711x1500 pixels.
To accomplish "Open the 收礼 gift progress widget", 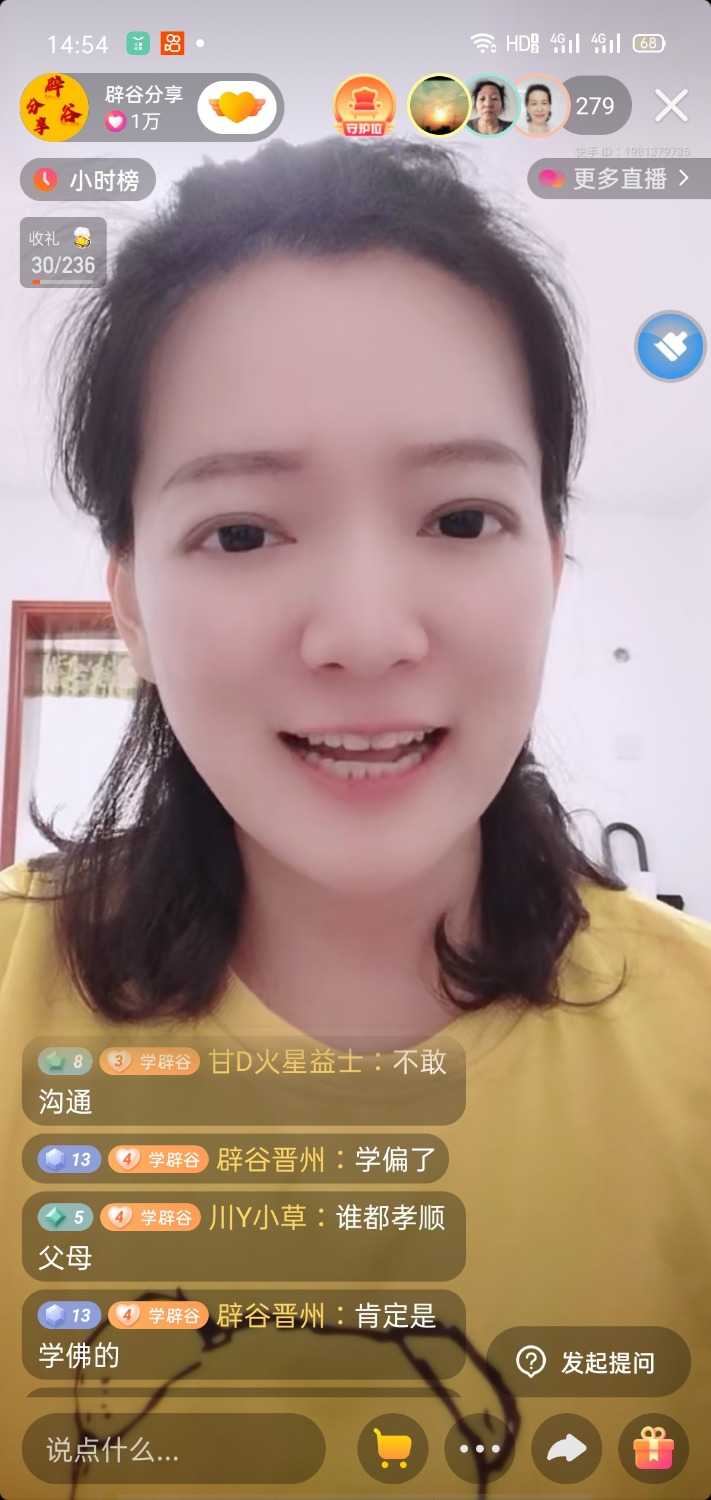I will click(x=62, y=253).
